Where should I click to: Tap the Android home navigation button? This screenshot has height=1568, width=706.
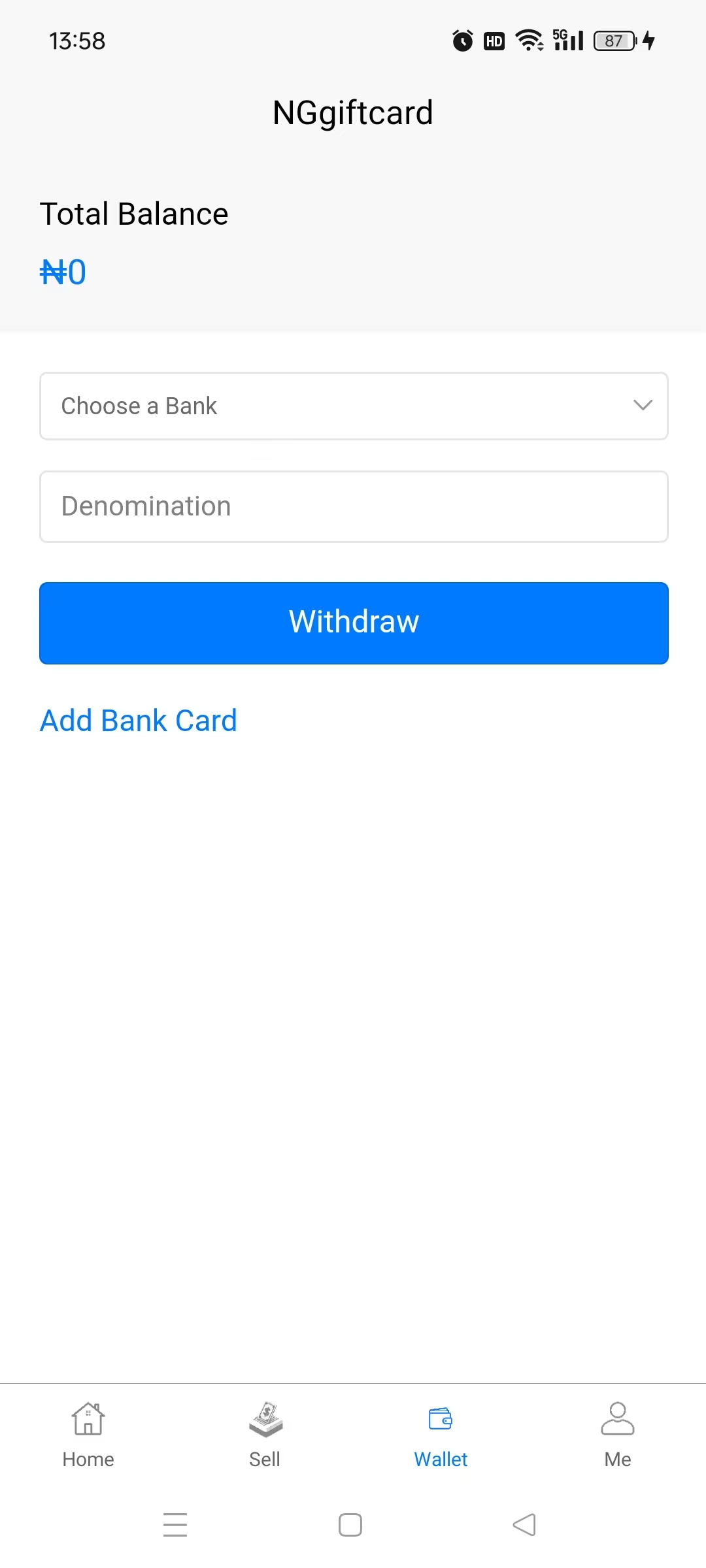pyautogui.click(x=350, y=1524)
